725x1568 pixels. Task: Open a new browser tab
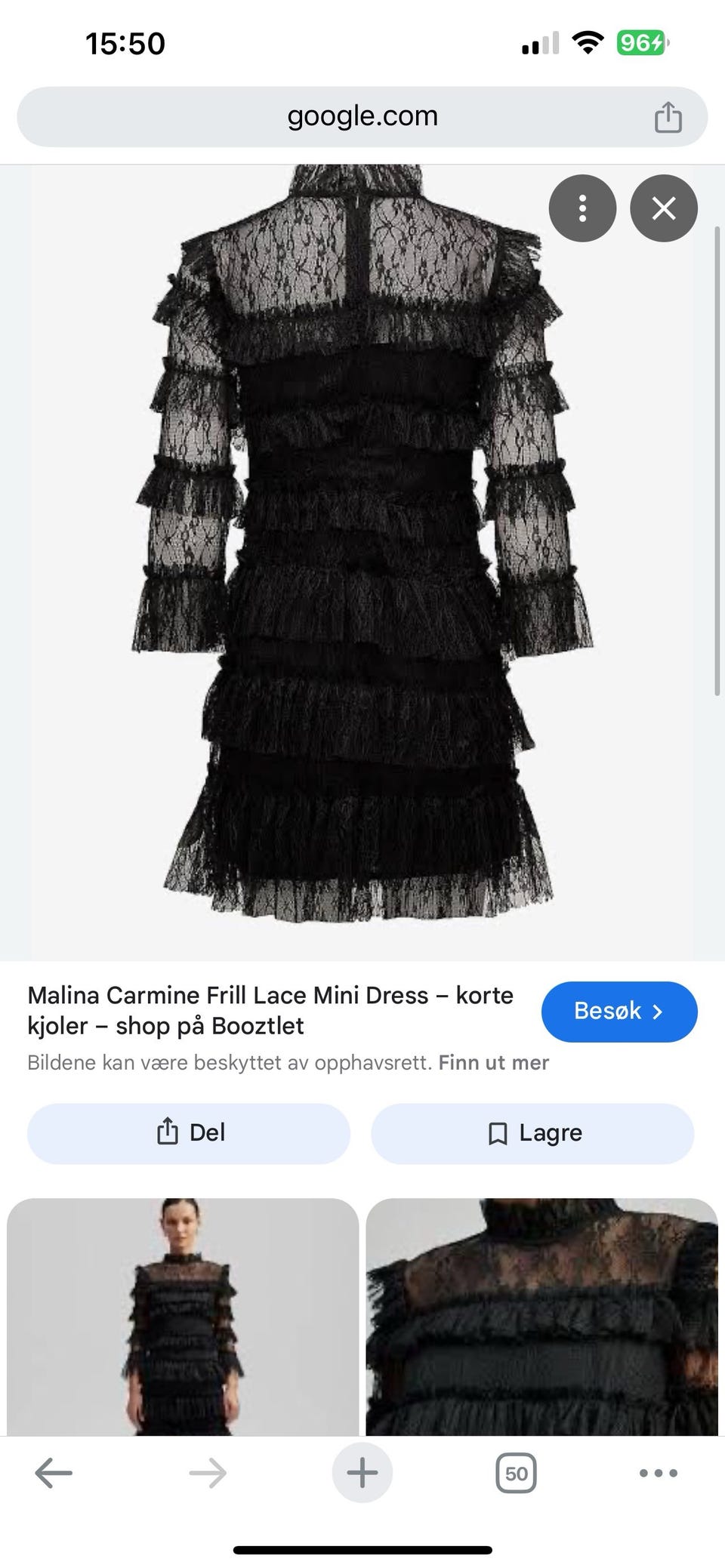(x=362, y=1472)
